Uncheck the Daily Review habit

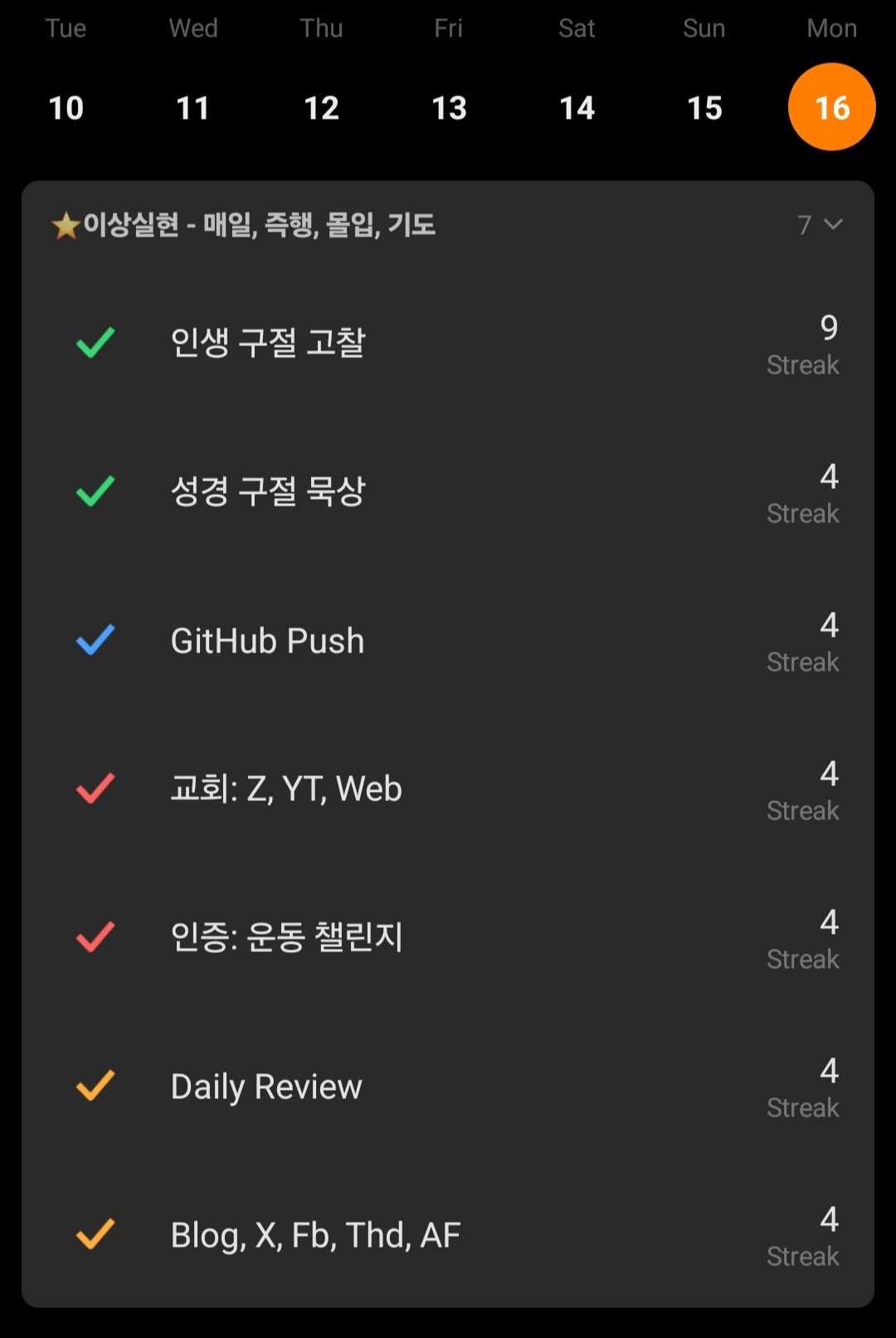95,1086
